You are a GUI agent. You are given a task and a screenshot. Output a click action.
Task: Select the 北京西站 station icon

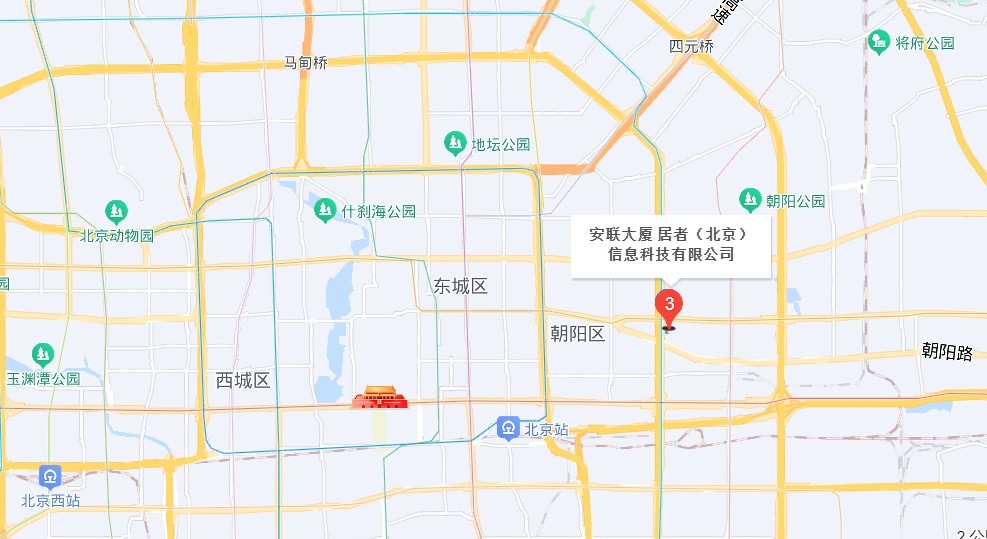(x=49, y=476)
